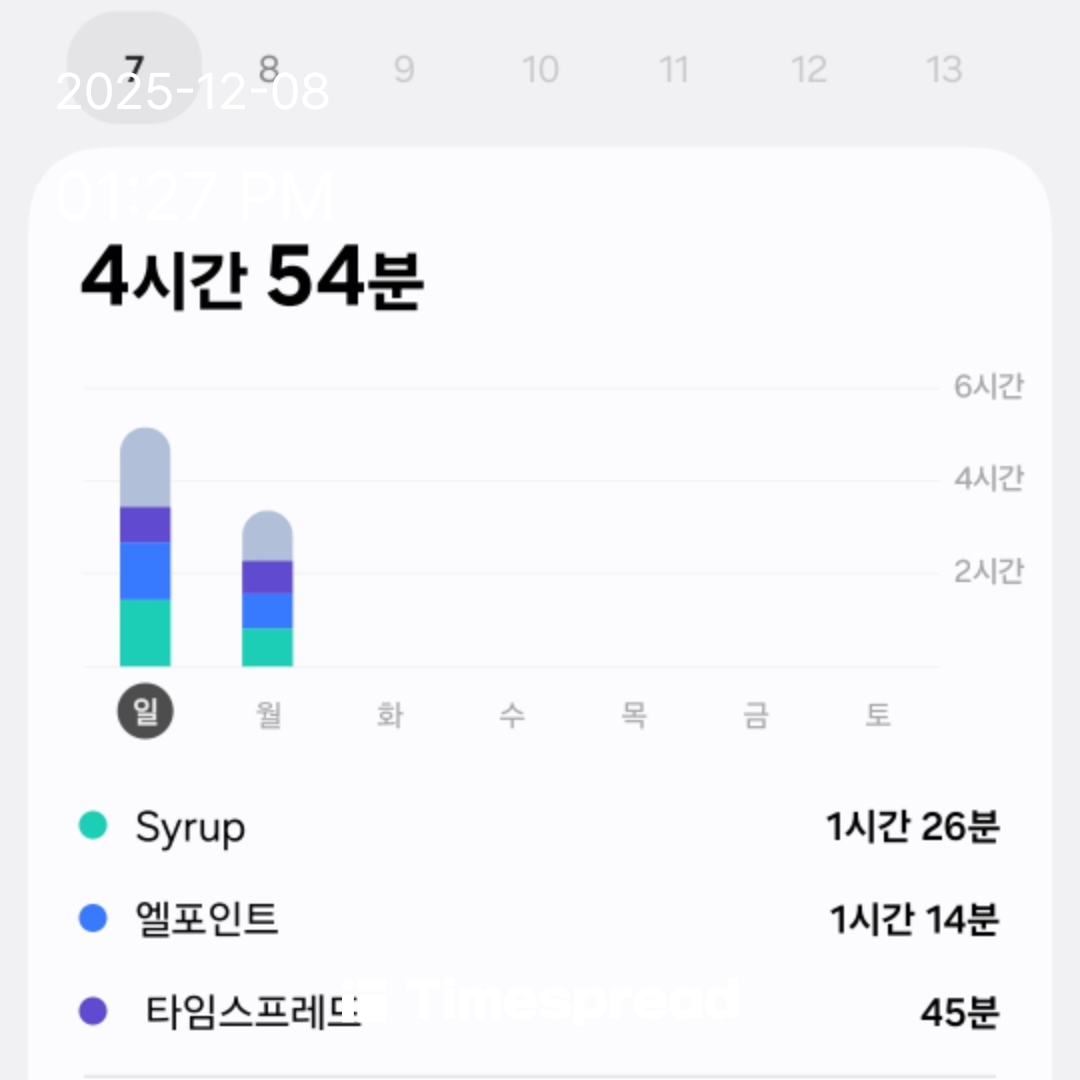Image resolution: width=1080 pixels, height=1080 pixels.
Task: Open the 타임스프레드 usage row
Action: [x=540, y=1012]
